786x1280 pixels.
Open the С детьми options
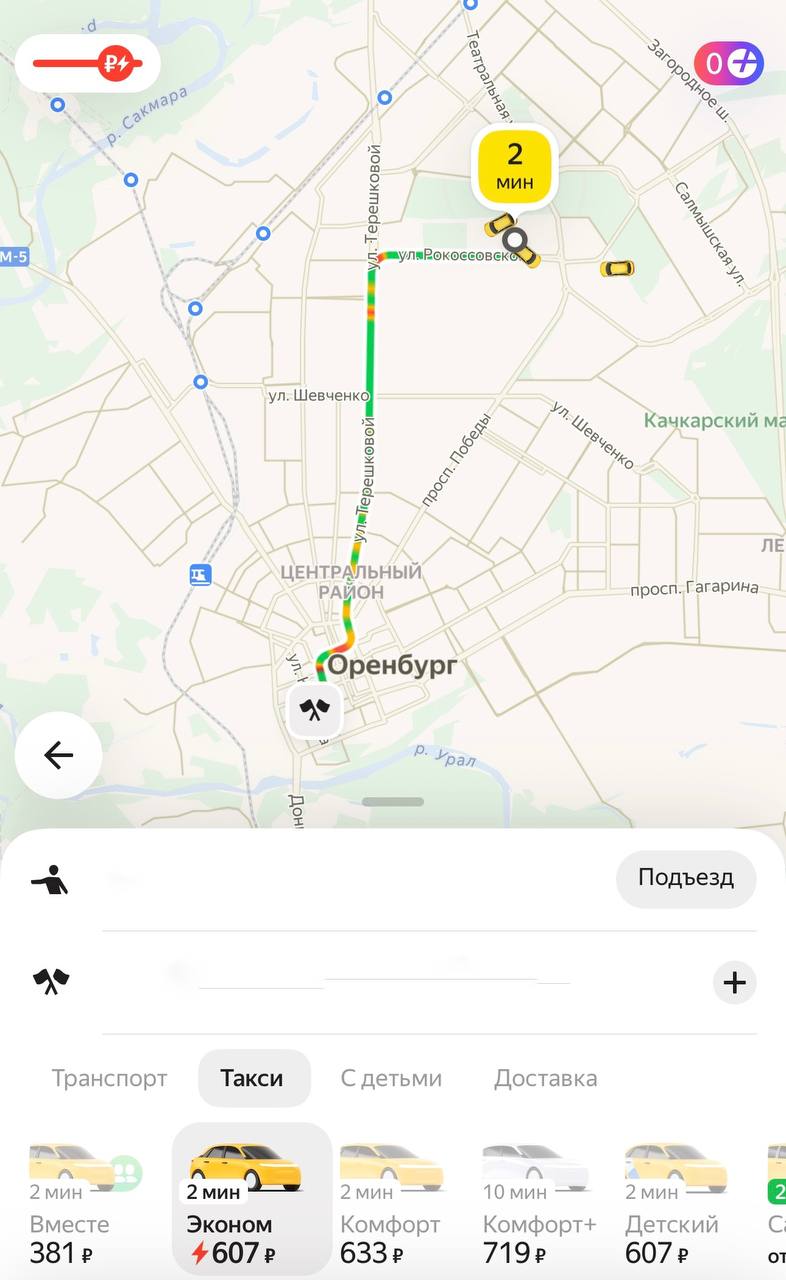coord(392,1078)
